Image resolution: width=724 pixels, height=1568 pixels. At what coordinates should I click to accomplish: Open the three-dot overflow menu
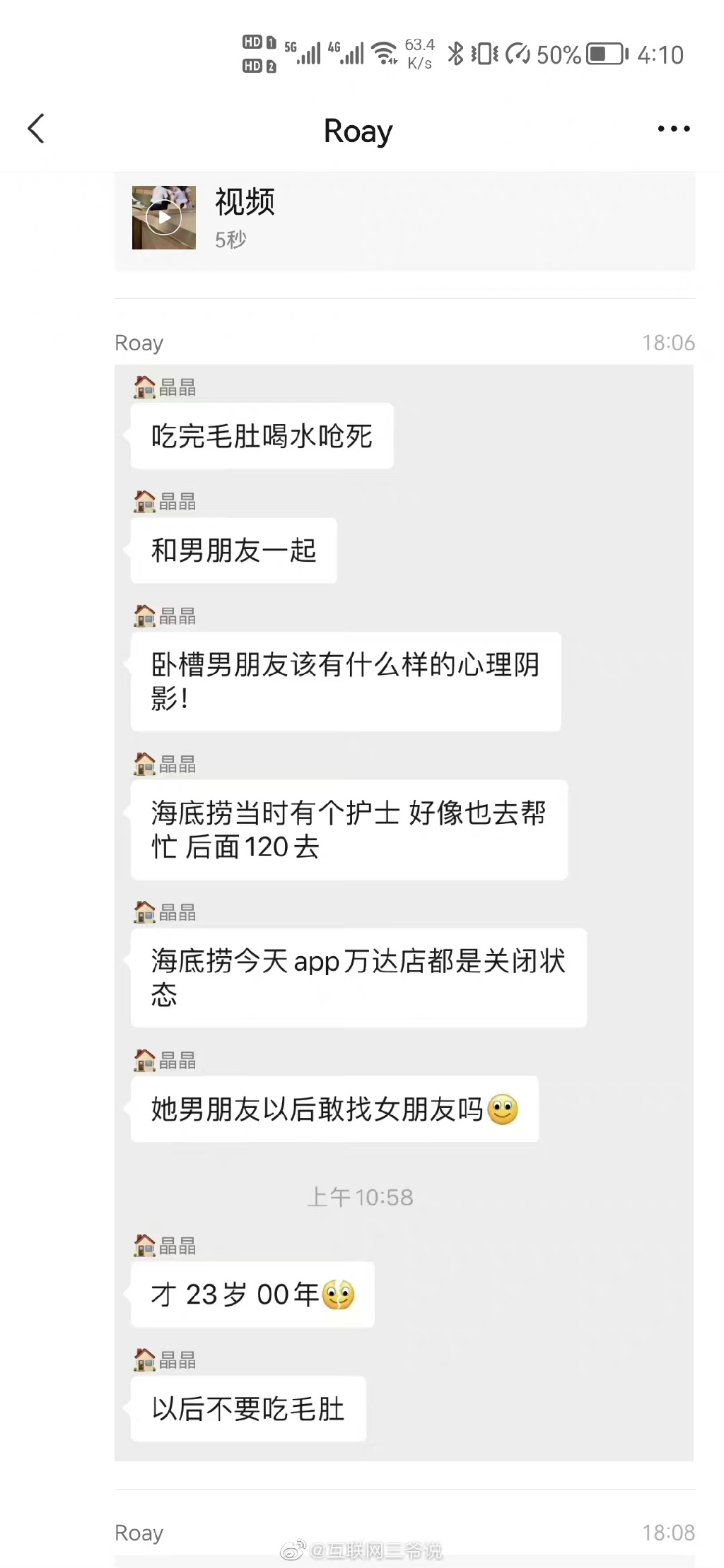pos(673,129)
